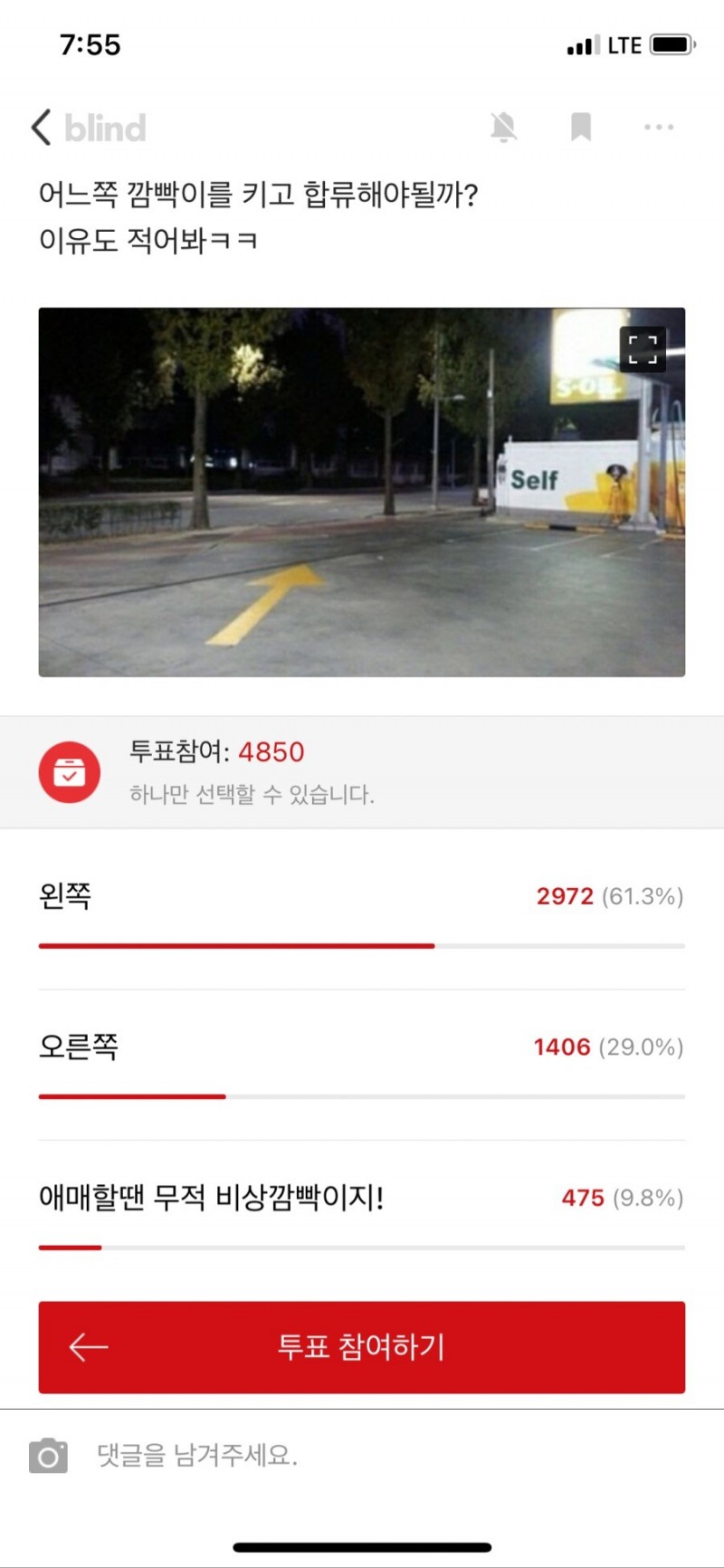Select the 왼쪽 poll option
Image resolution: width=724 pixels, height=1568 pixels.
362,913
